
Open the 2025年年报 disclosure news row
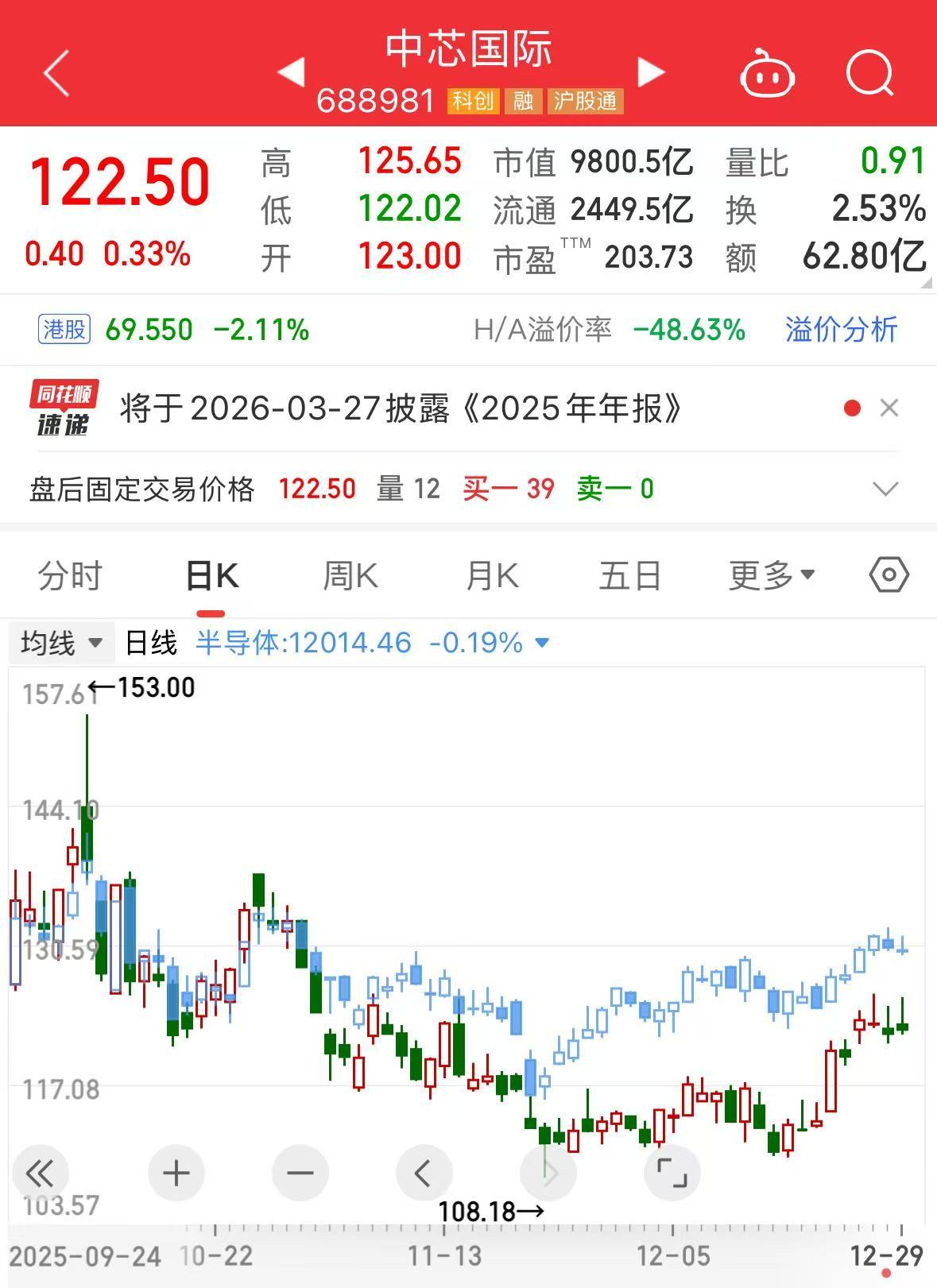pyautogui.click(x=401, y=409)
